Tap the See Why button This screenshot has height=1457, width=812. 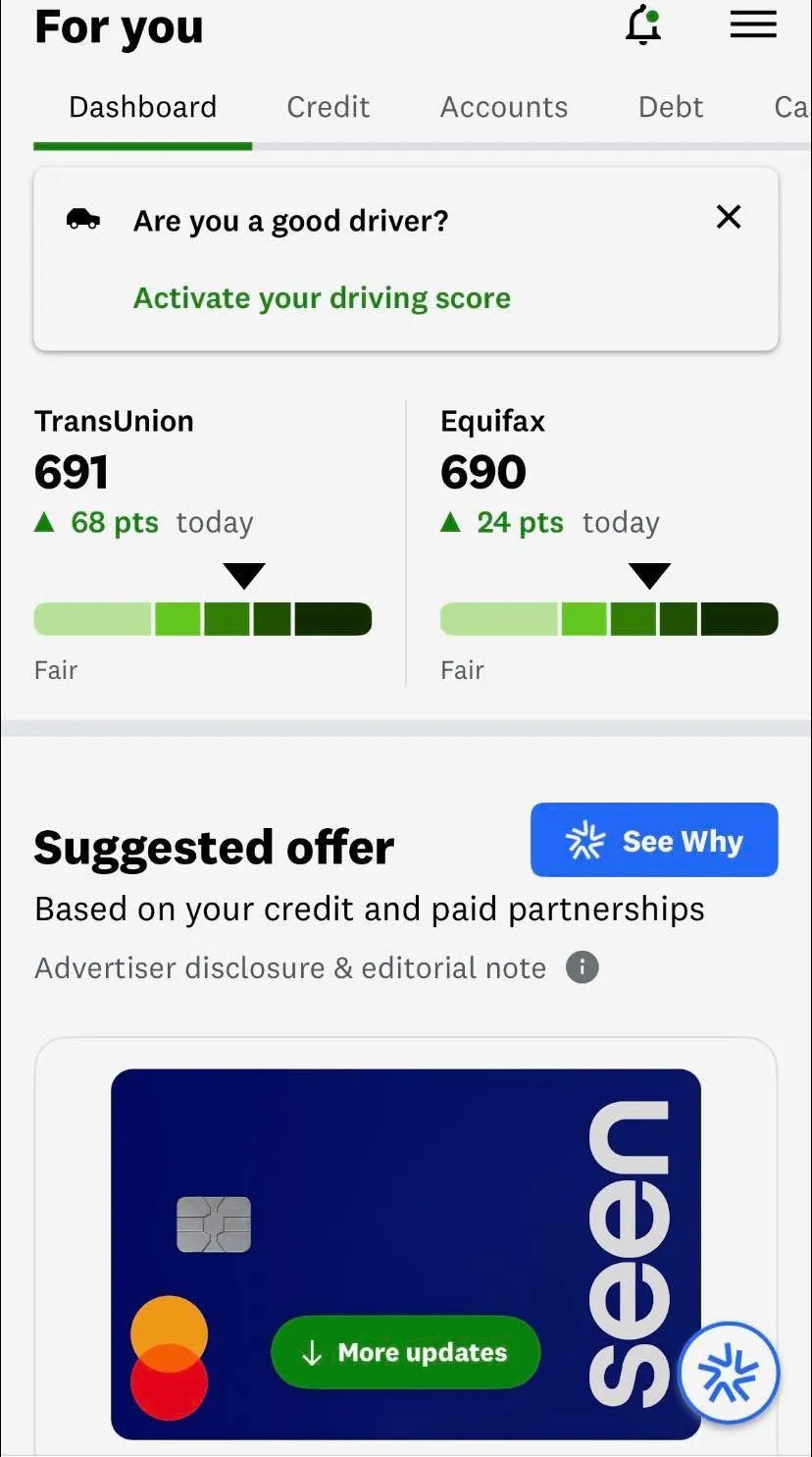654,840
